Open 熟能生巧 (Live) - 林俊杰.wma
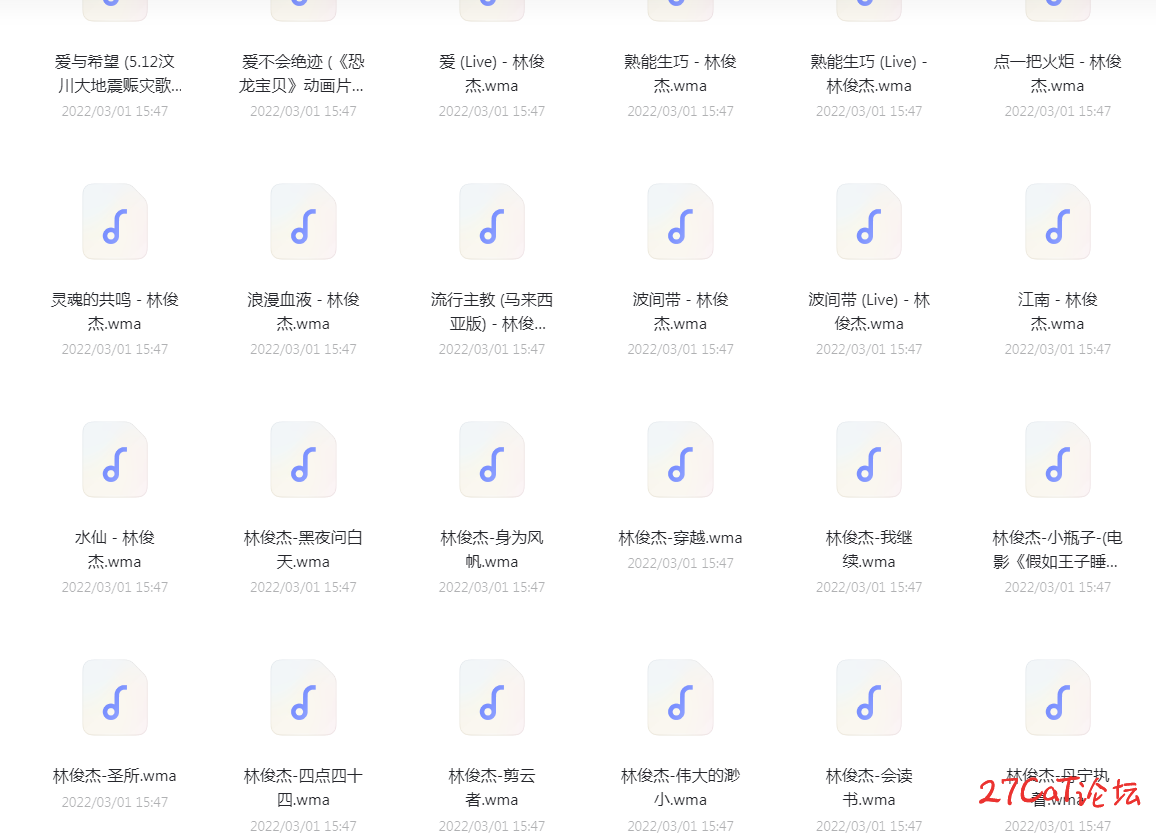The width and height of the screenshot is (1156, 833). coord(869,73)
